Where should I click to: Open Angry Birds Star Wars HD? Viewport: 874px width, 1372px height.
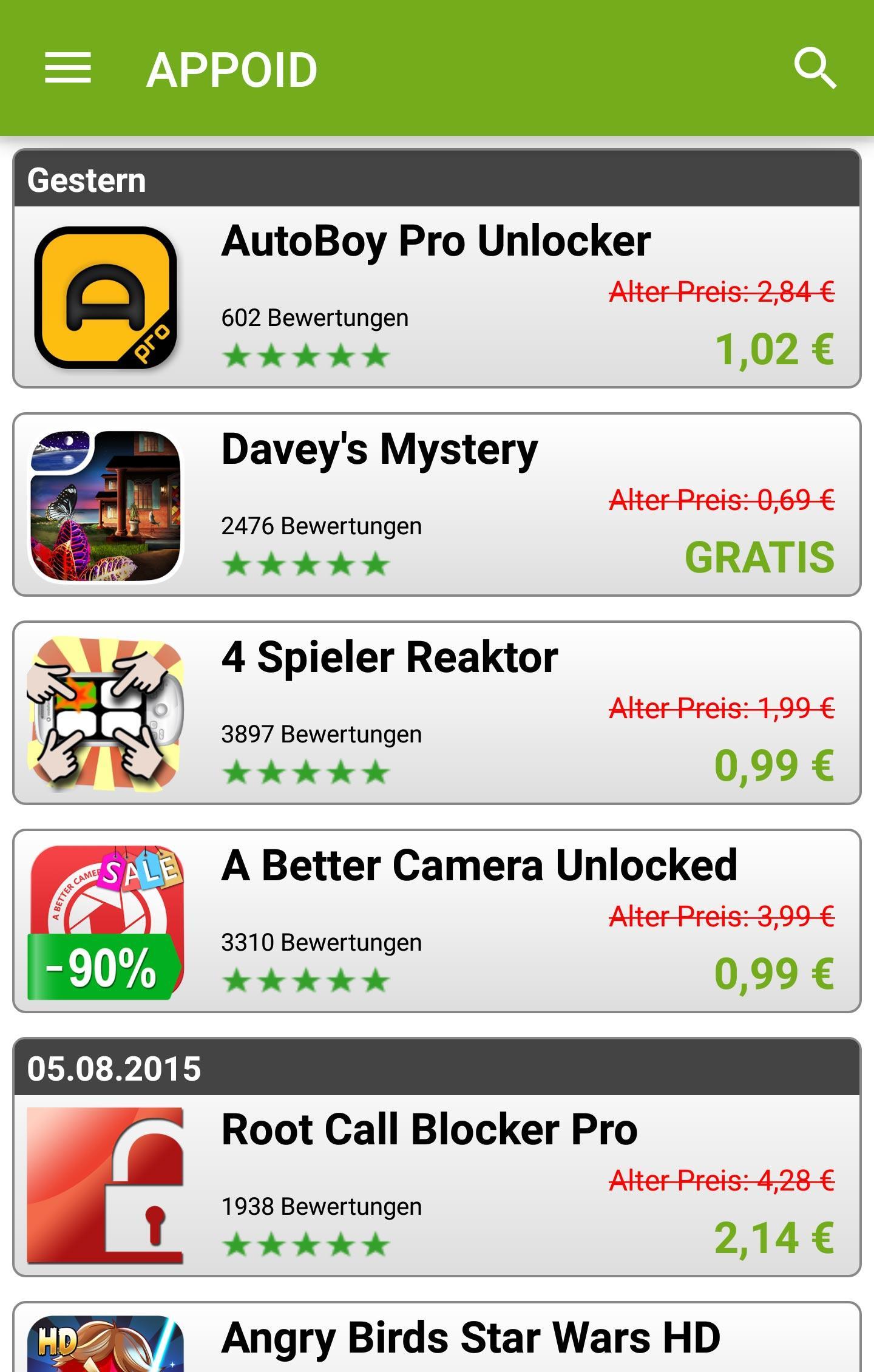click(436, 1338)
